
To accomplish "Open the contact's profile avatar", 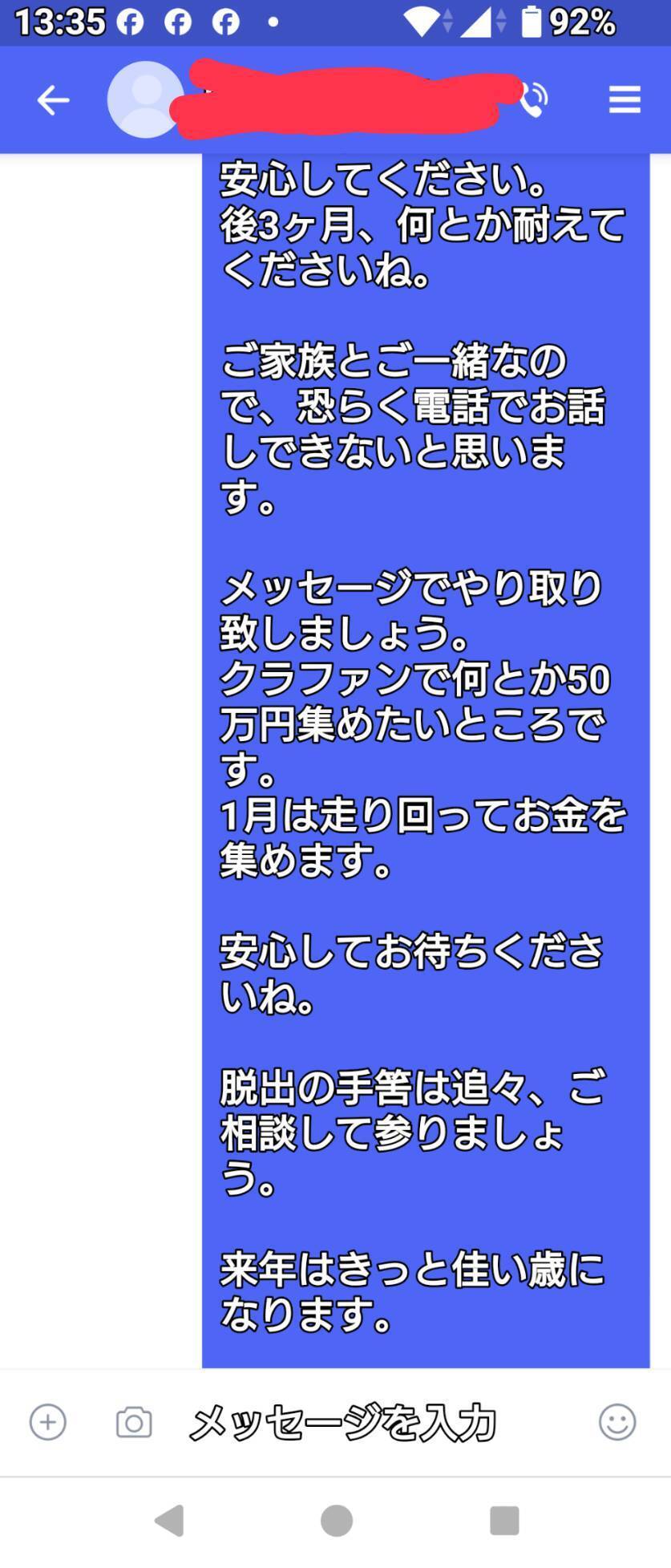I will (x=144, y=100).
